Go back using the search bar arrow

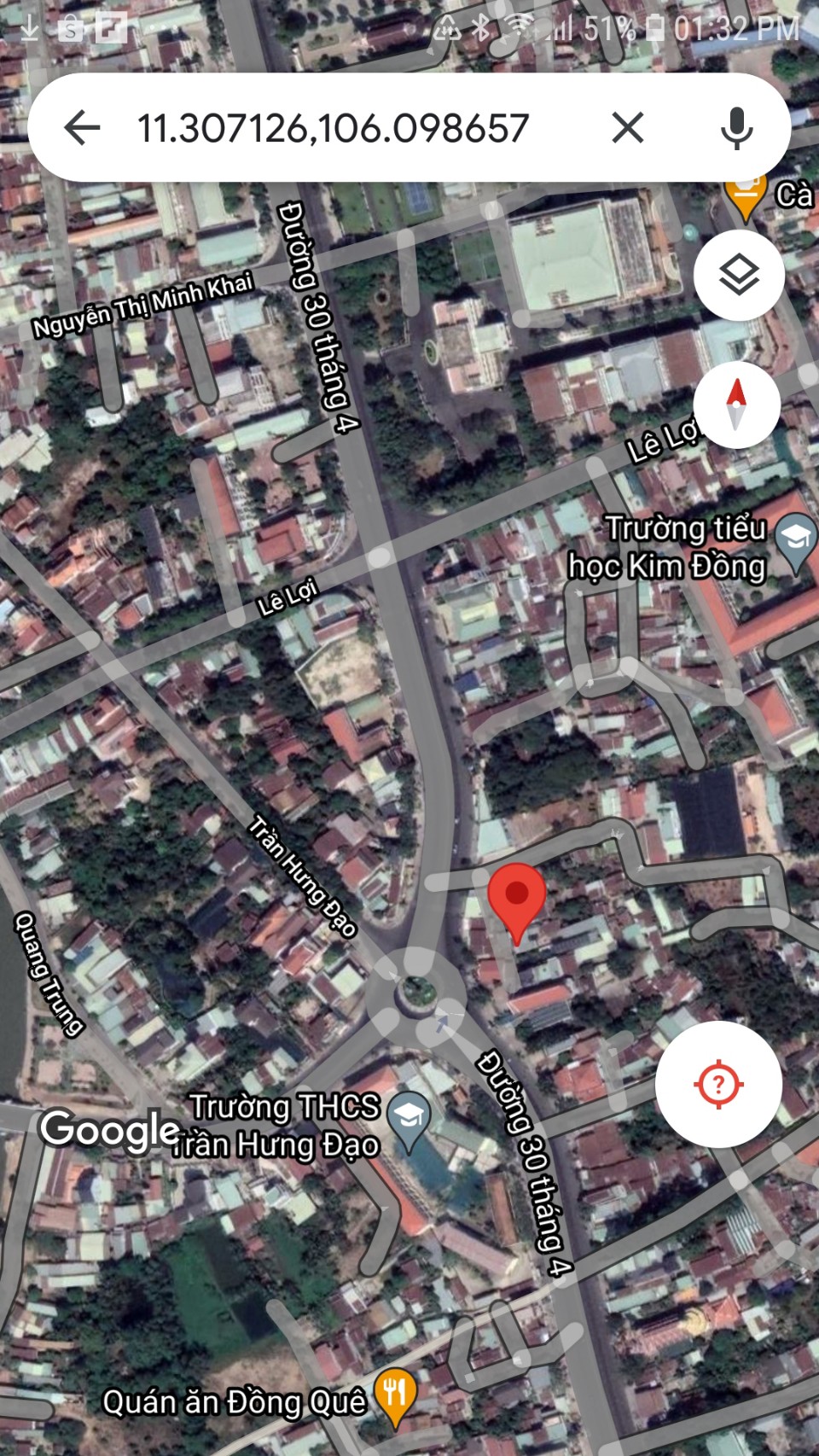[83, 129]
